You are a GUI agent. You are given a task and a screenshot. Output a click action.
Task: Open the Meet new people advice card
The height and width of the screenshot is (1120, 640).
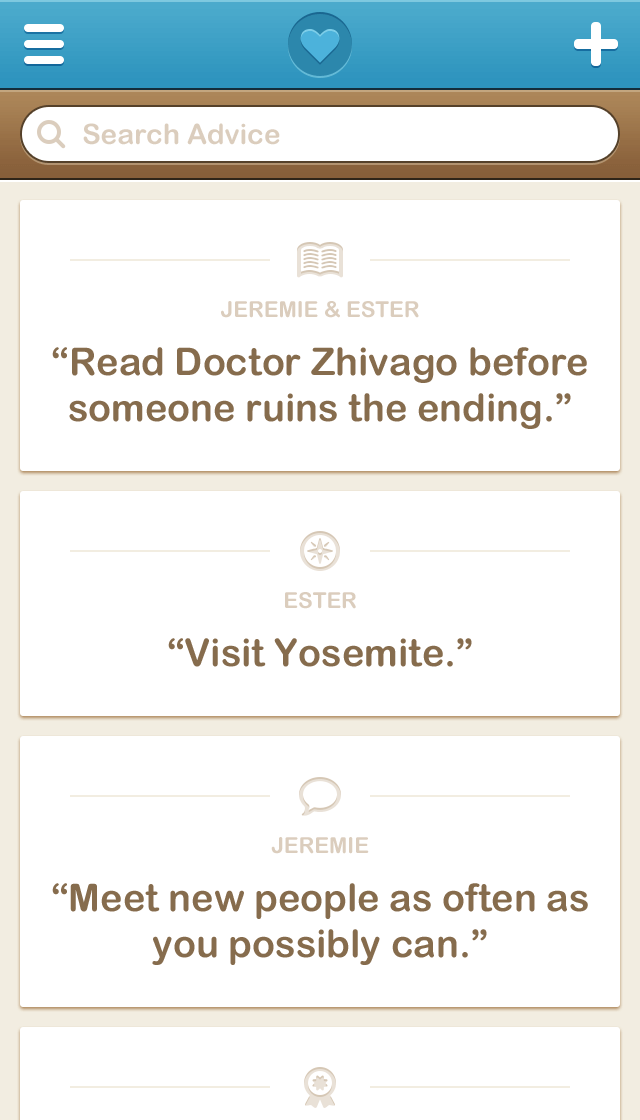click(x=320, y=872)
